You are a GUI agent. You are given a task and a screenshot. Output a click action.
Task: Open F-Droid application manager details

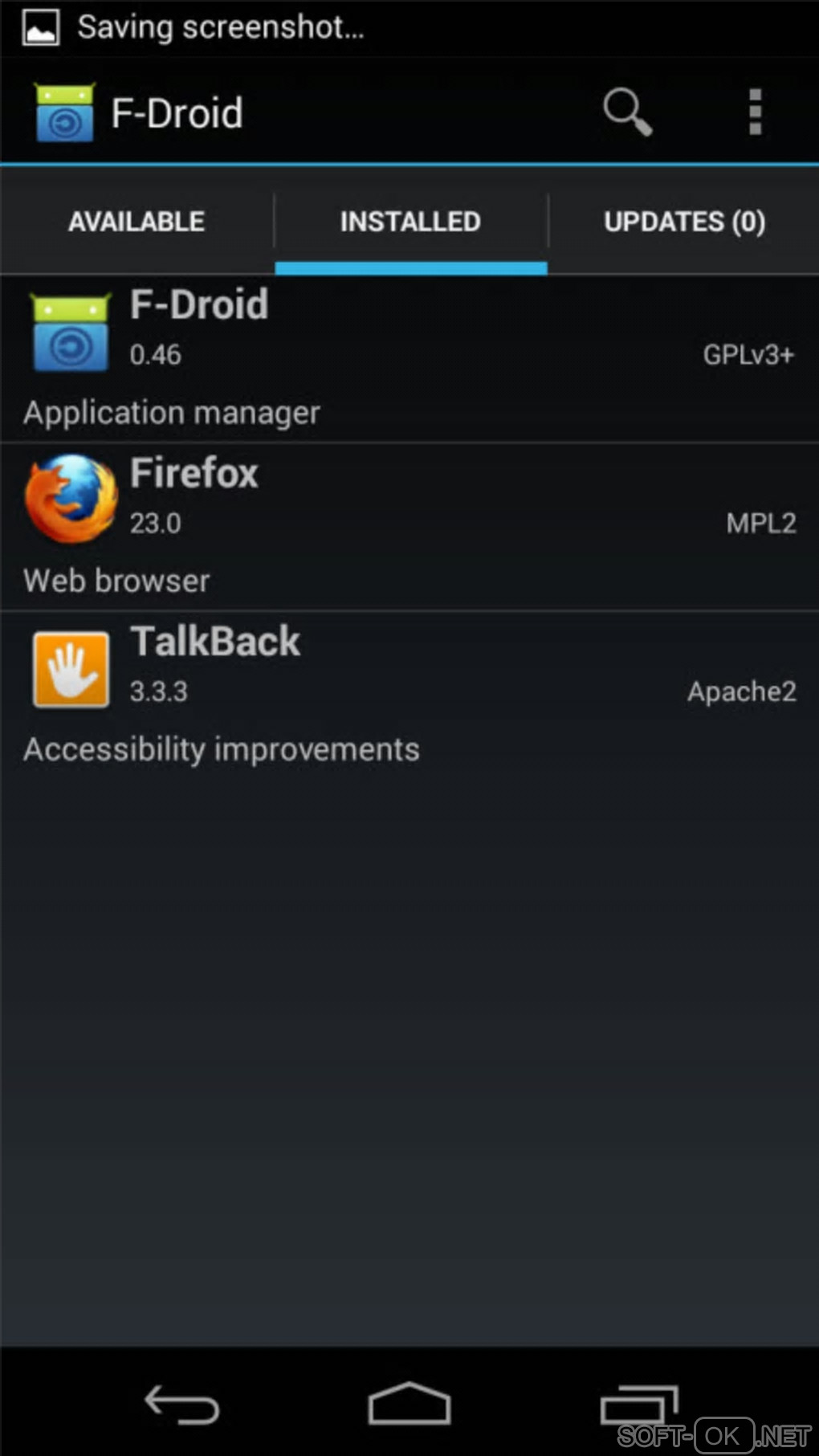pyautogui.click(x=409, y=359)
